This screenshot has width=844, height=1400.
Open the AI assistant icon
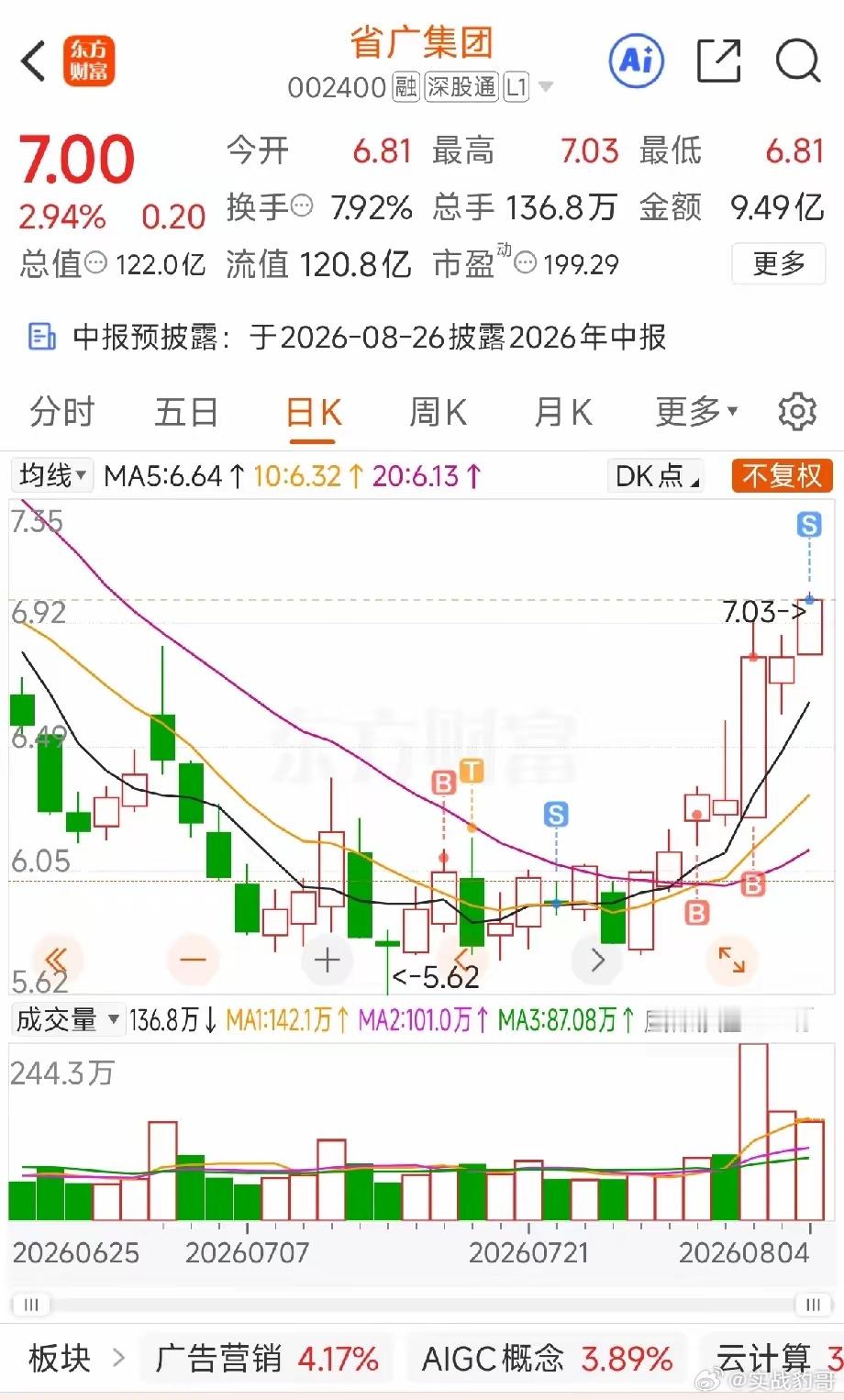coord(636,61)
